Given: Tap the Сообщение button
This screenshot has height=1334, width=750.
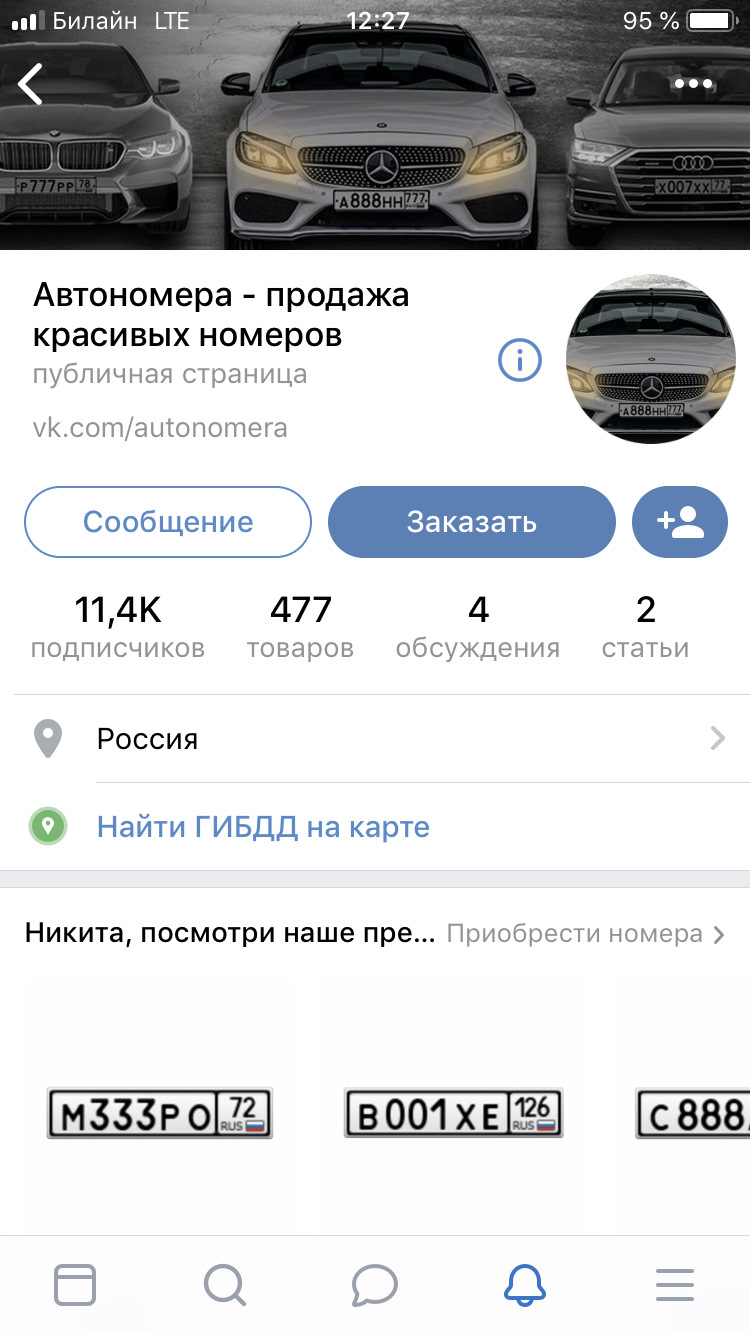Looking at the screenshot, I should tap(168, 521).
